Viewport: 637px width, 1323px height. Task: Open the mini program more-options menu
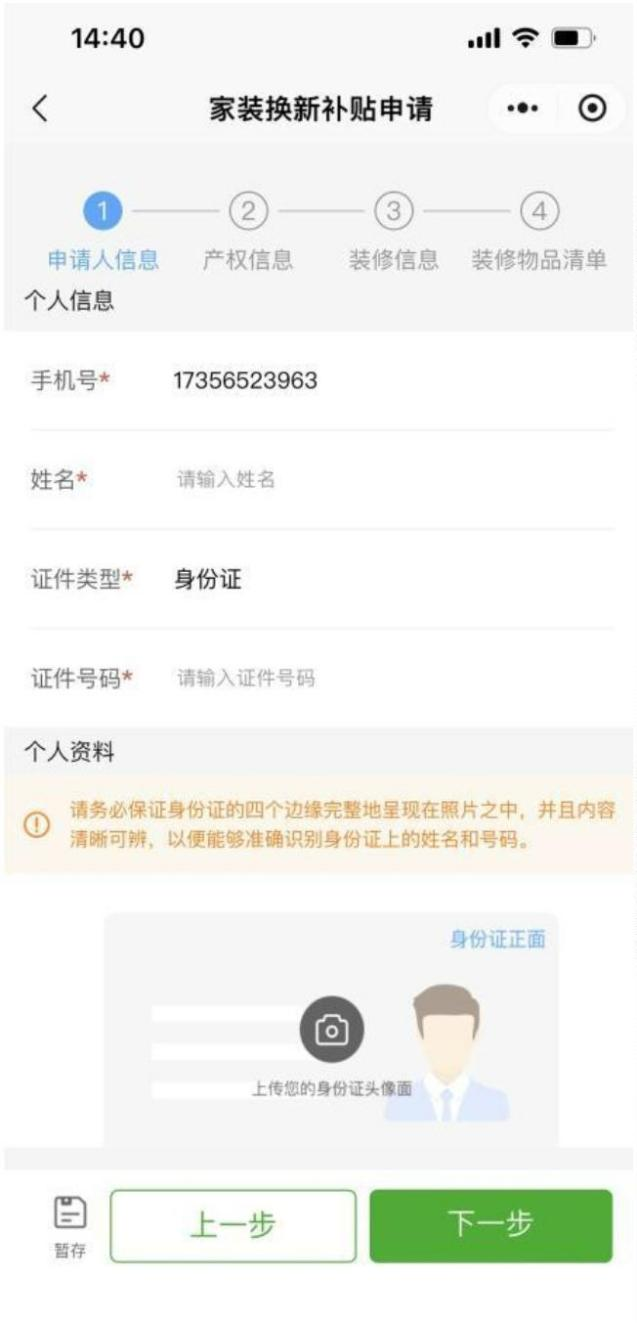pyautogui.click(x=525, y=110)
